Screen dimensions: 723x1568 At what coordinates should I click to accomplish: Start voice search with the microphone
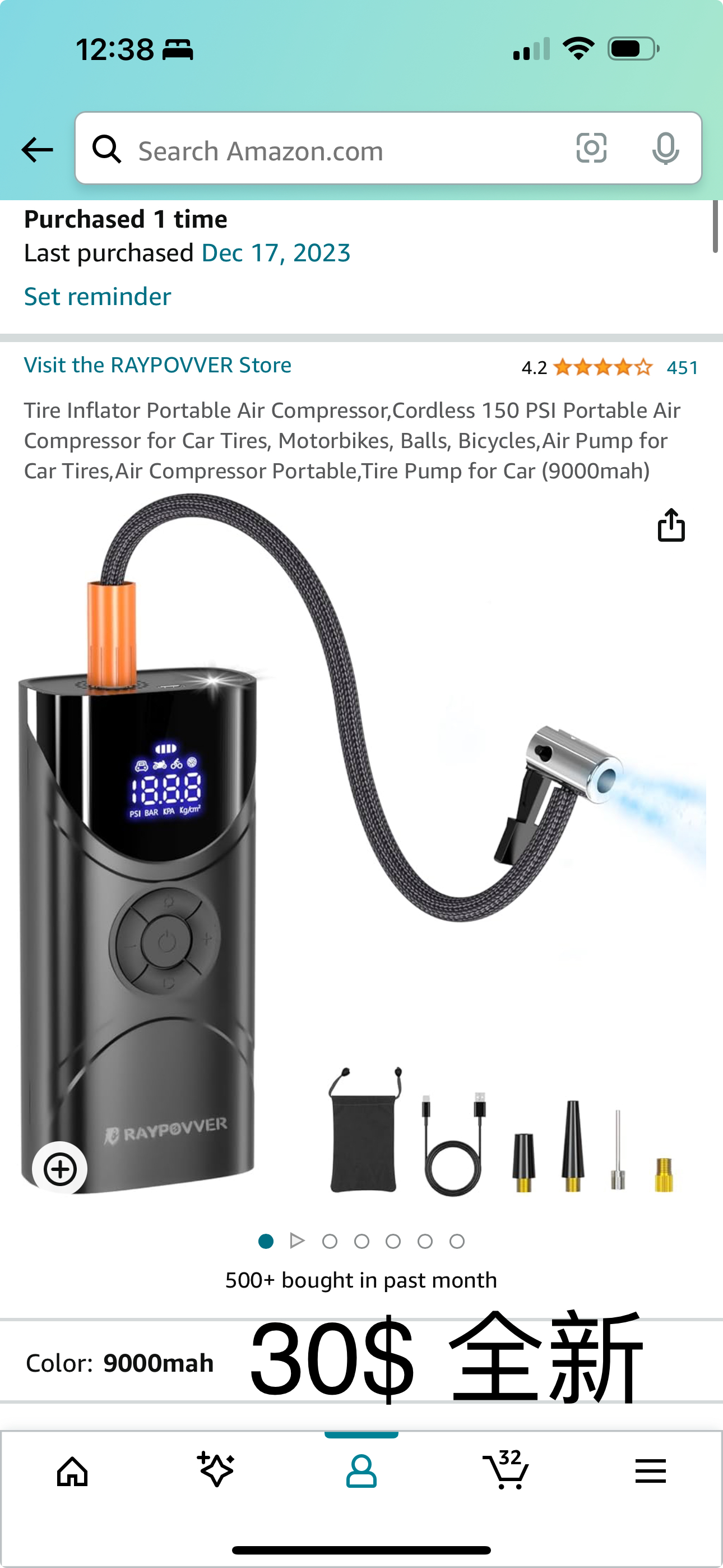665,149
